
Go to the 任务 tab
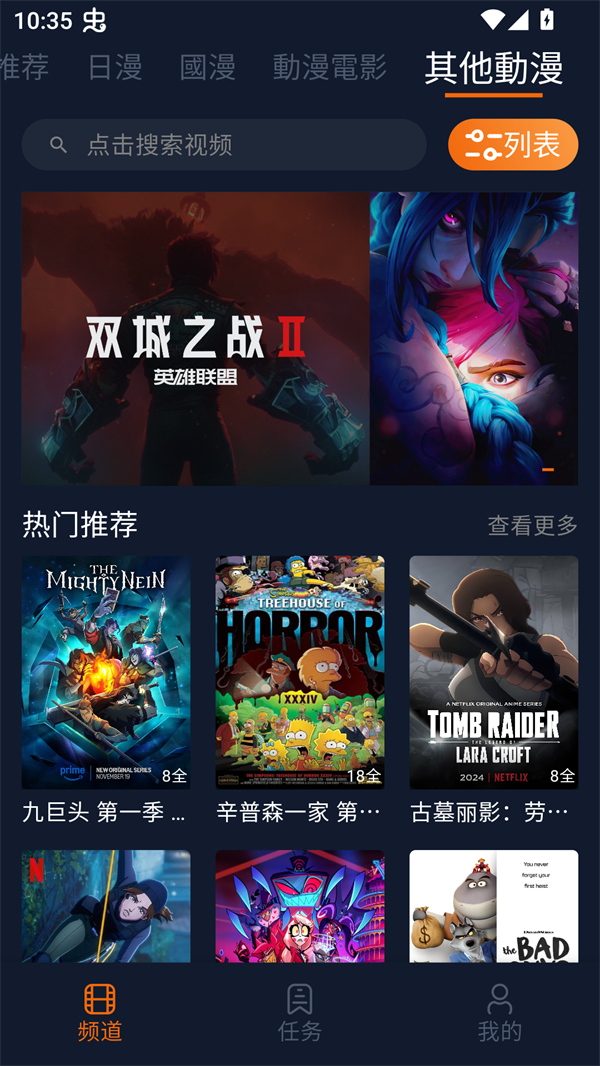coord(299,1012)
